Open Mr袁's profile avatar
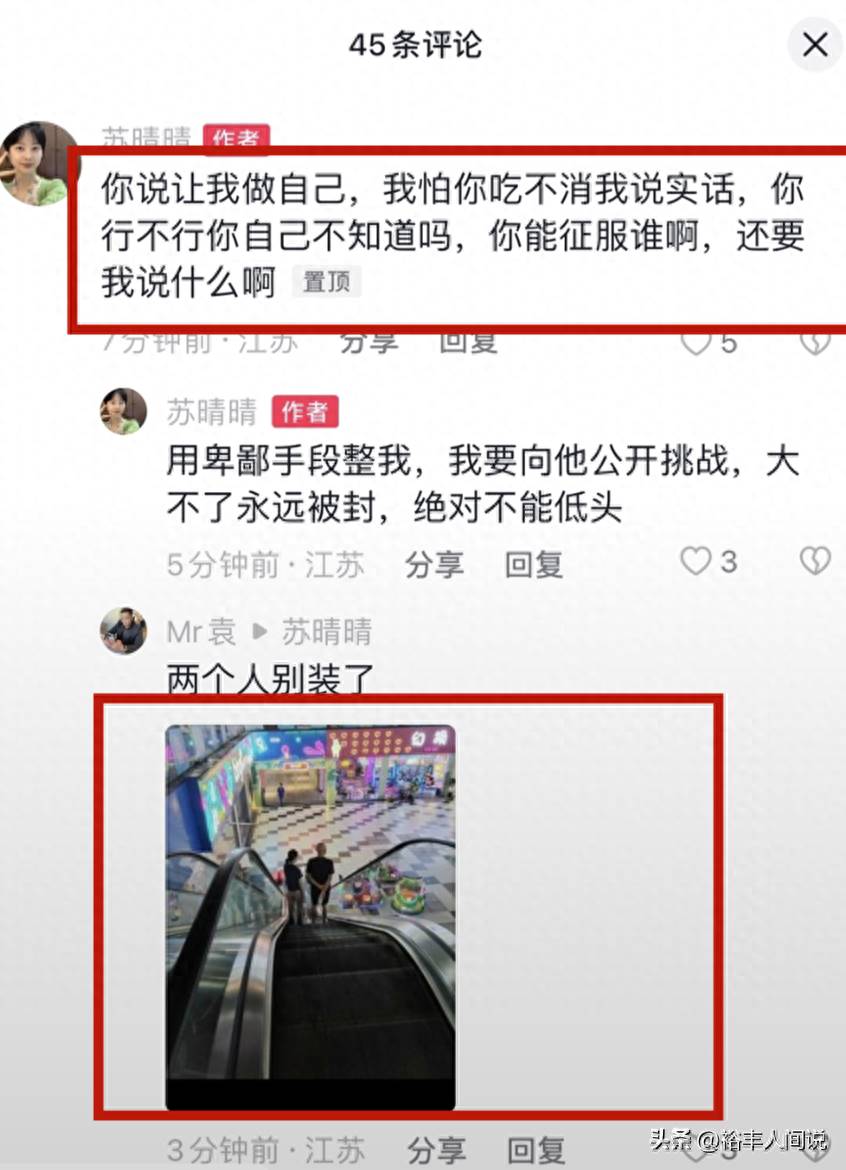Screen dimensions: 846x1170 click(123, 631)
